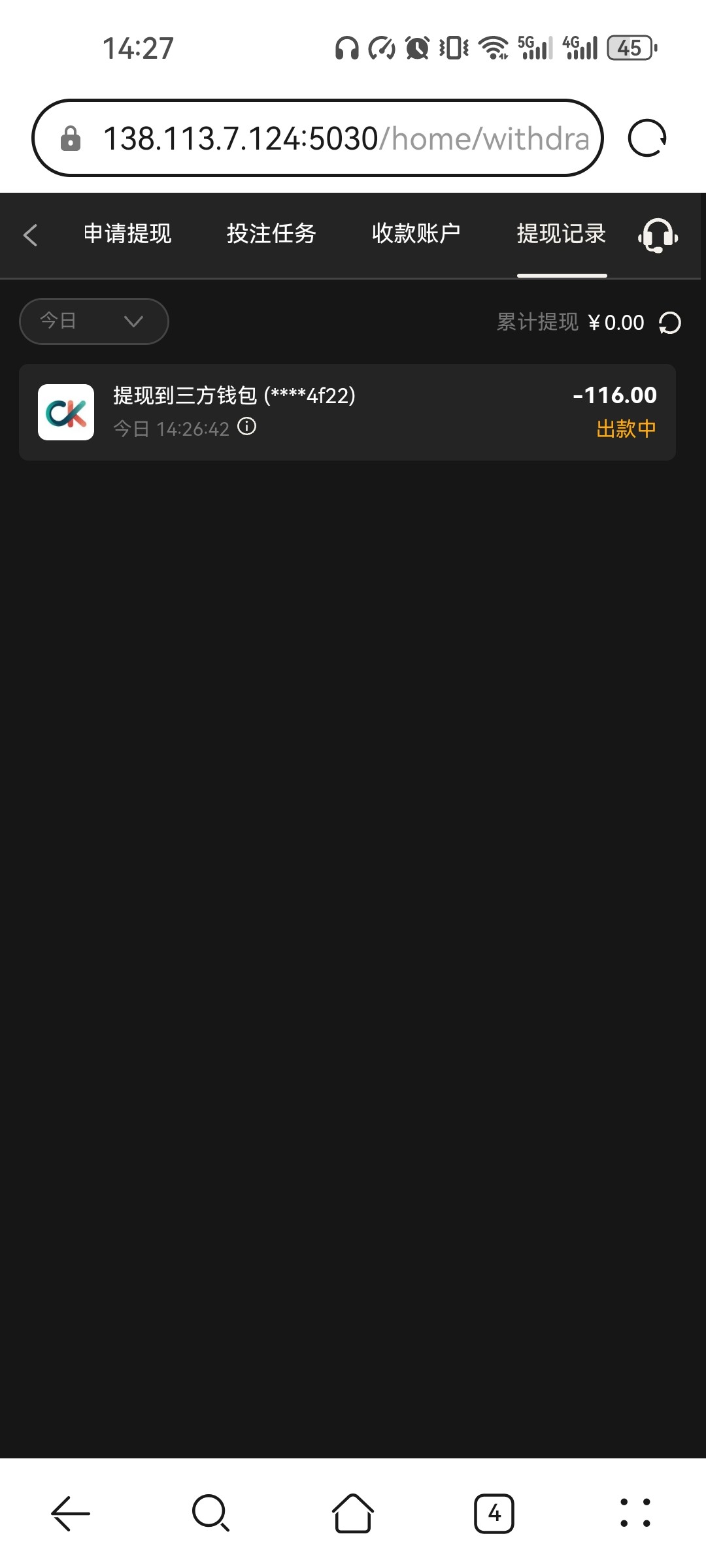Open the -116.00 withdrawal record

[x=347, y=412]
